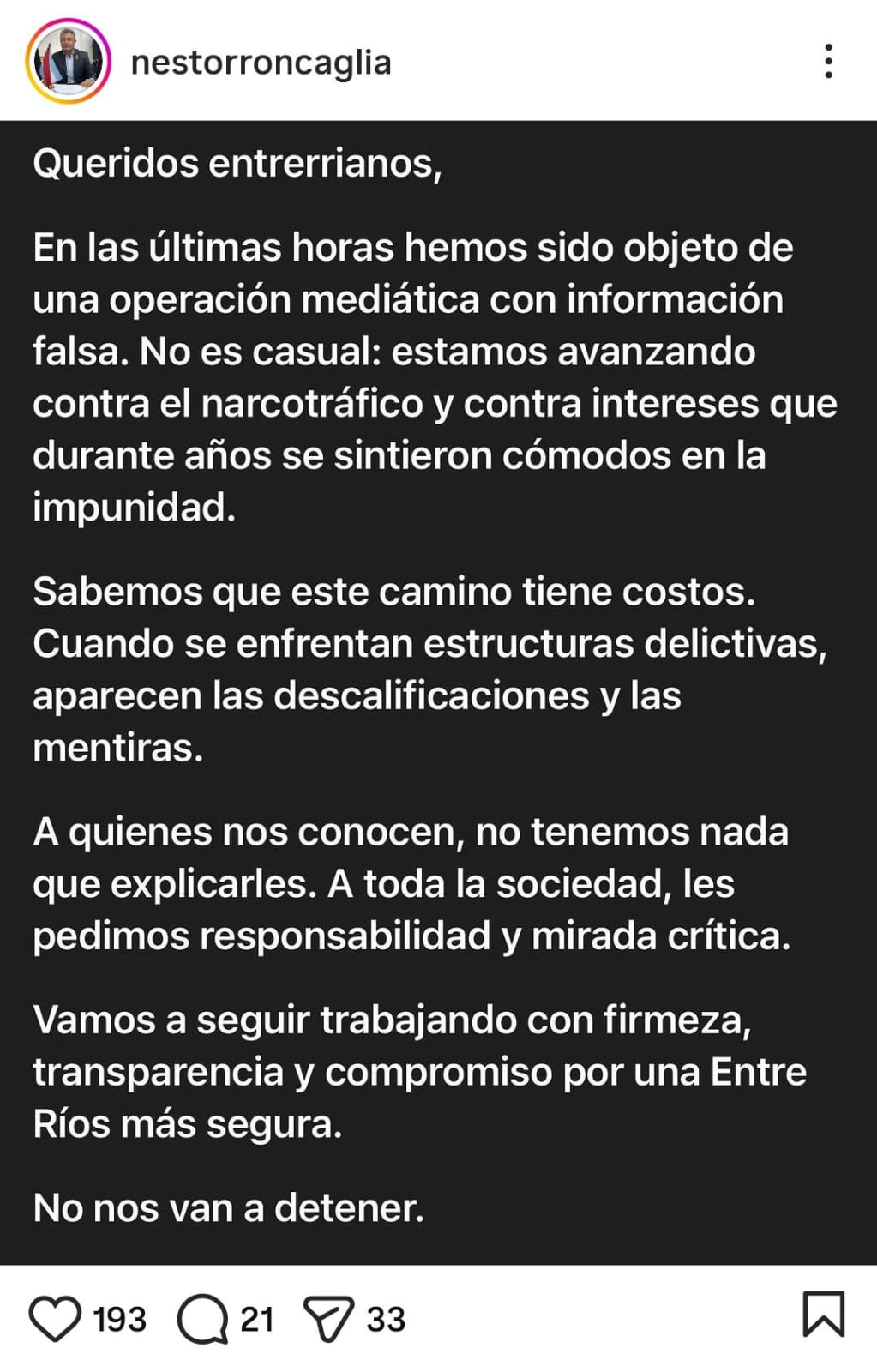Screen dimensions: 877x1372
Task: Save the post with the bookmark icon
Action: [x=823, y=1314]
